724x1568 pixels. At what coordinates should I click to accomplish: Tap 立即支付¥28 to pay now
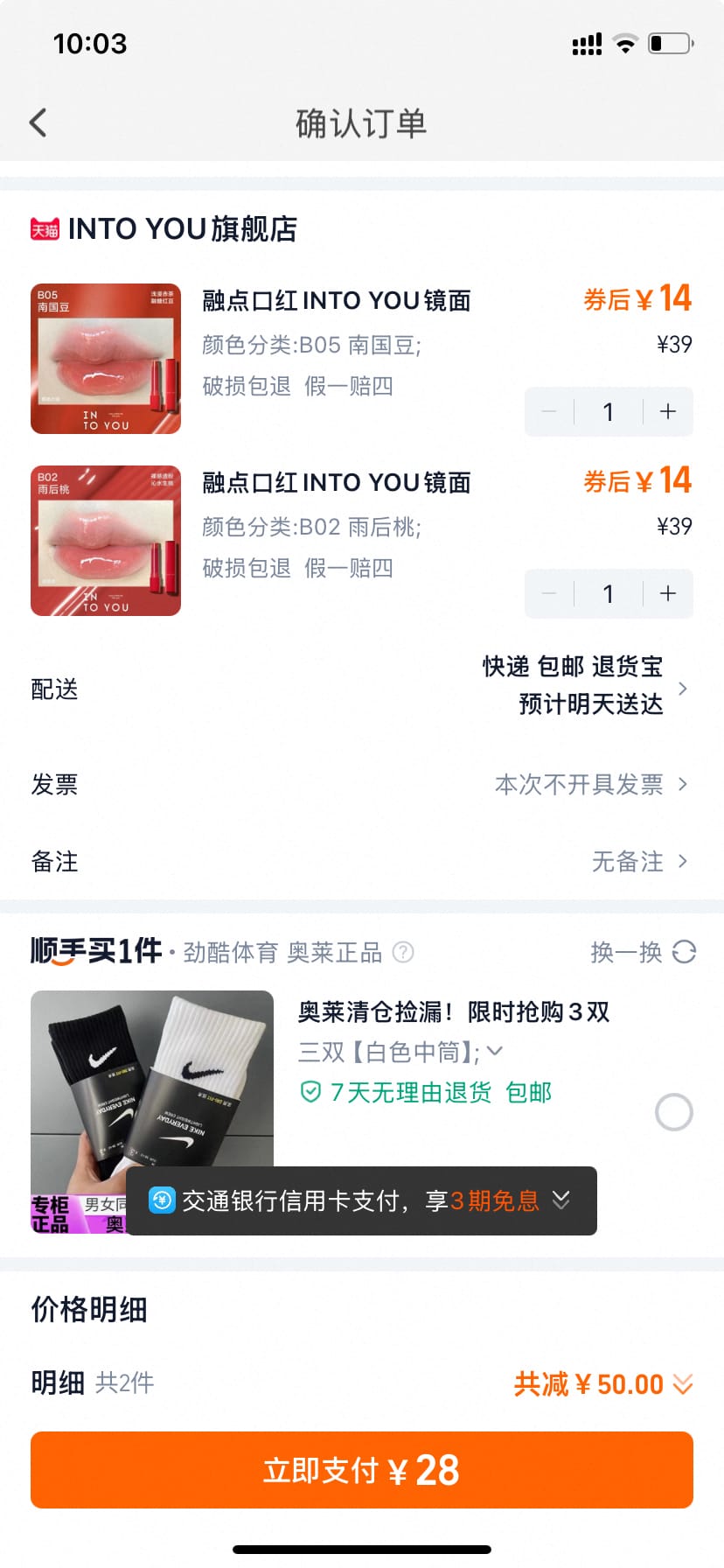pyautogui.click(x=362, y=1470)
